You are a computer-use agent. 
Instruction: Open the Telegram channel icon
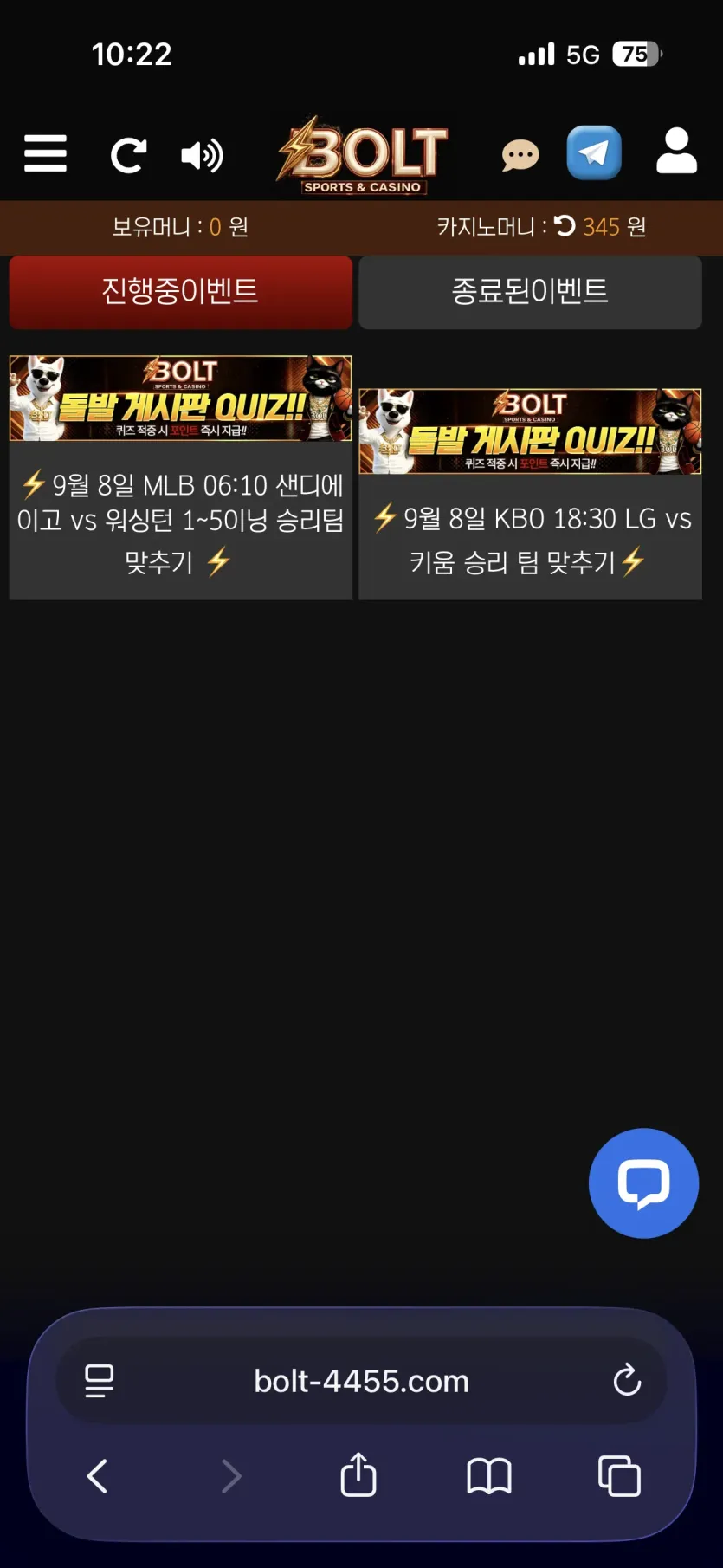tap(594, 152)
